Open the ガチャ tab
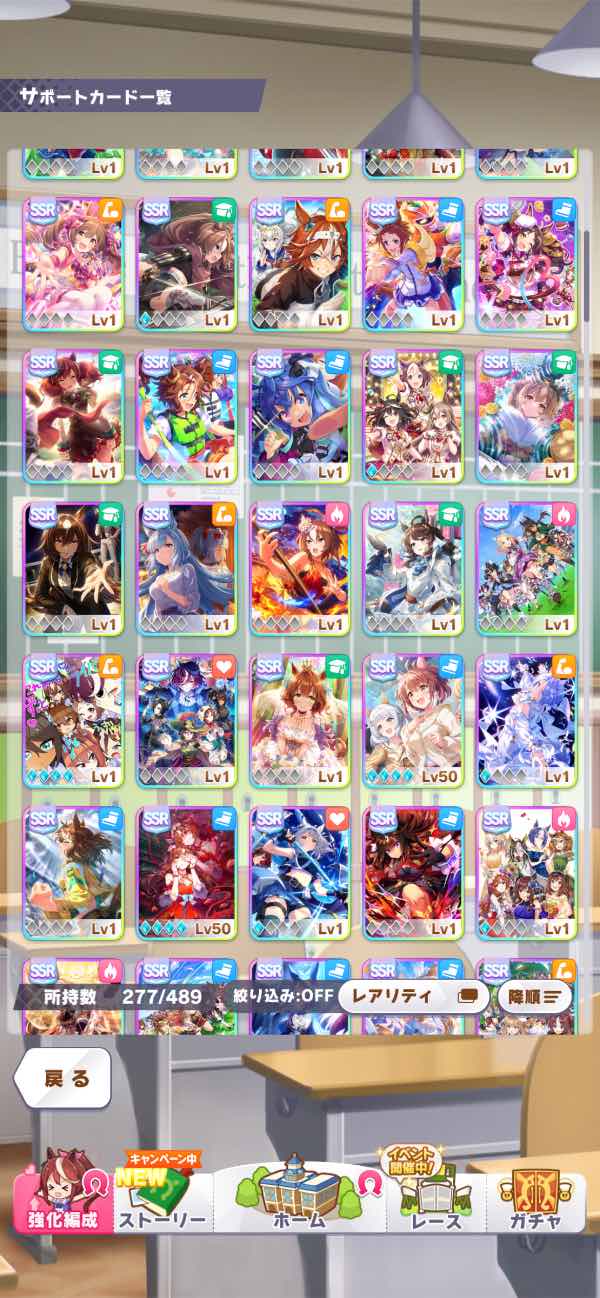Screen dimensions: 600x1298 535,1201
